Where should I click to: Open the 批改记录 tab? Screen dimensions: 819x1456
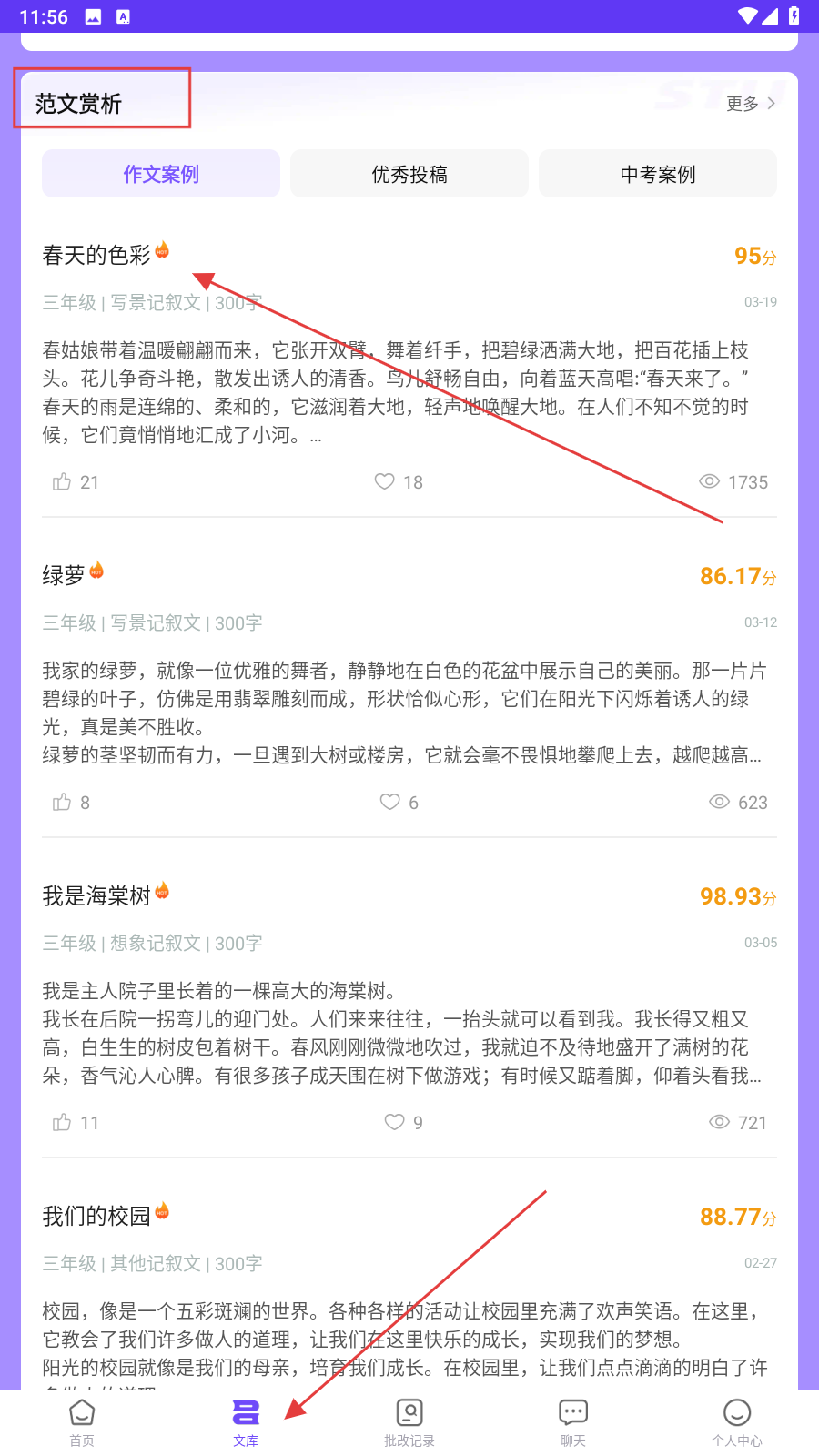(x=409, y=1423)
